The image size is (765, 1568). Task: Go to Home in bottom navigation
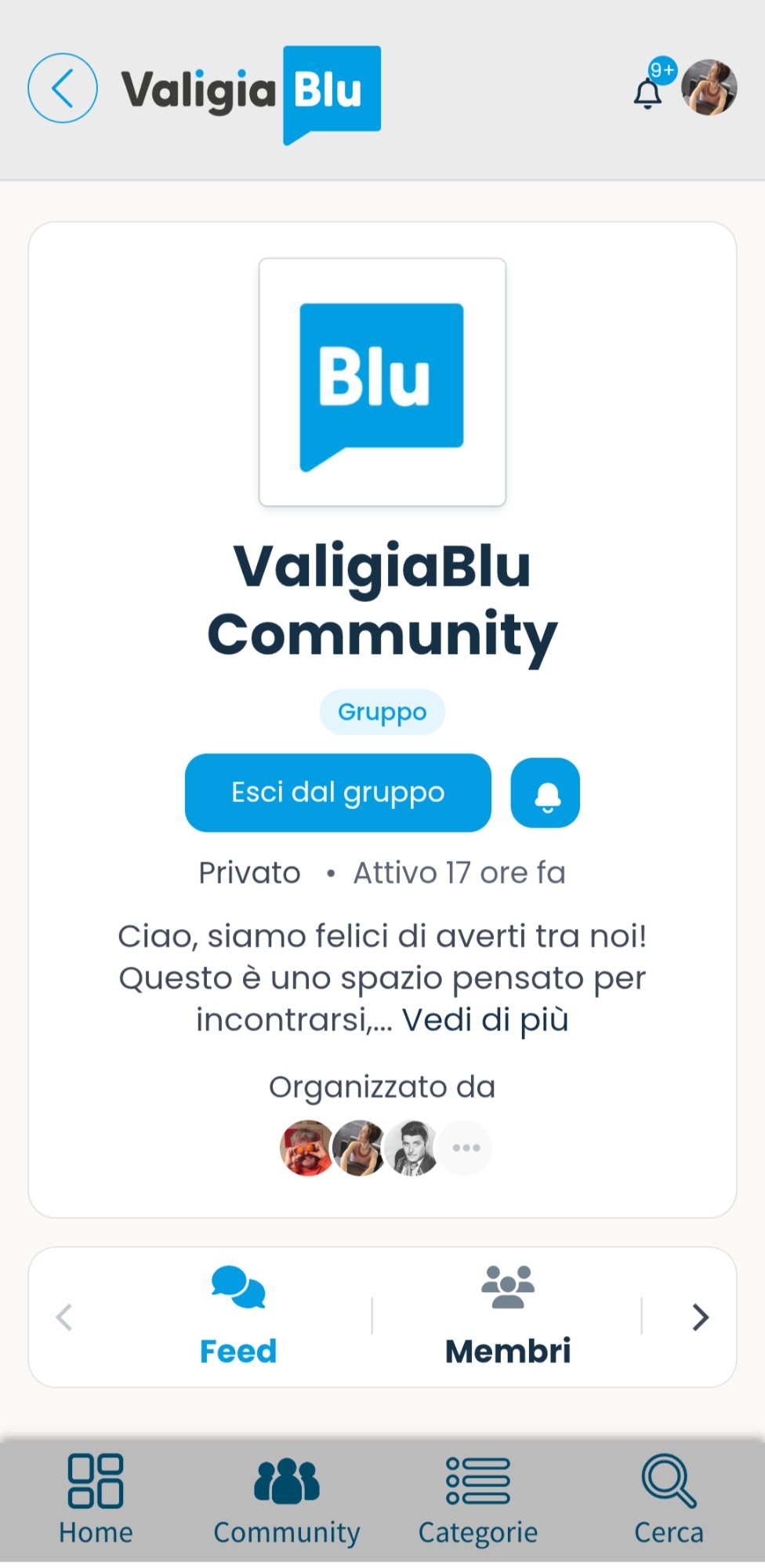(x=96, y=1501)
